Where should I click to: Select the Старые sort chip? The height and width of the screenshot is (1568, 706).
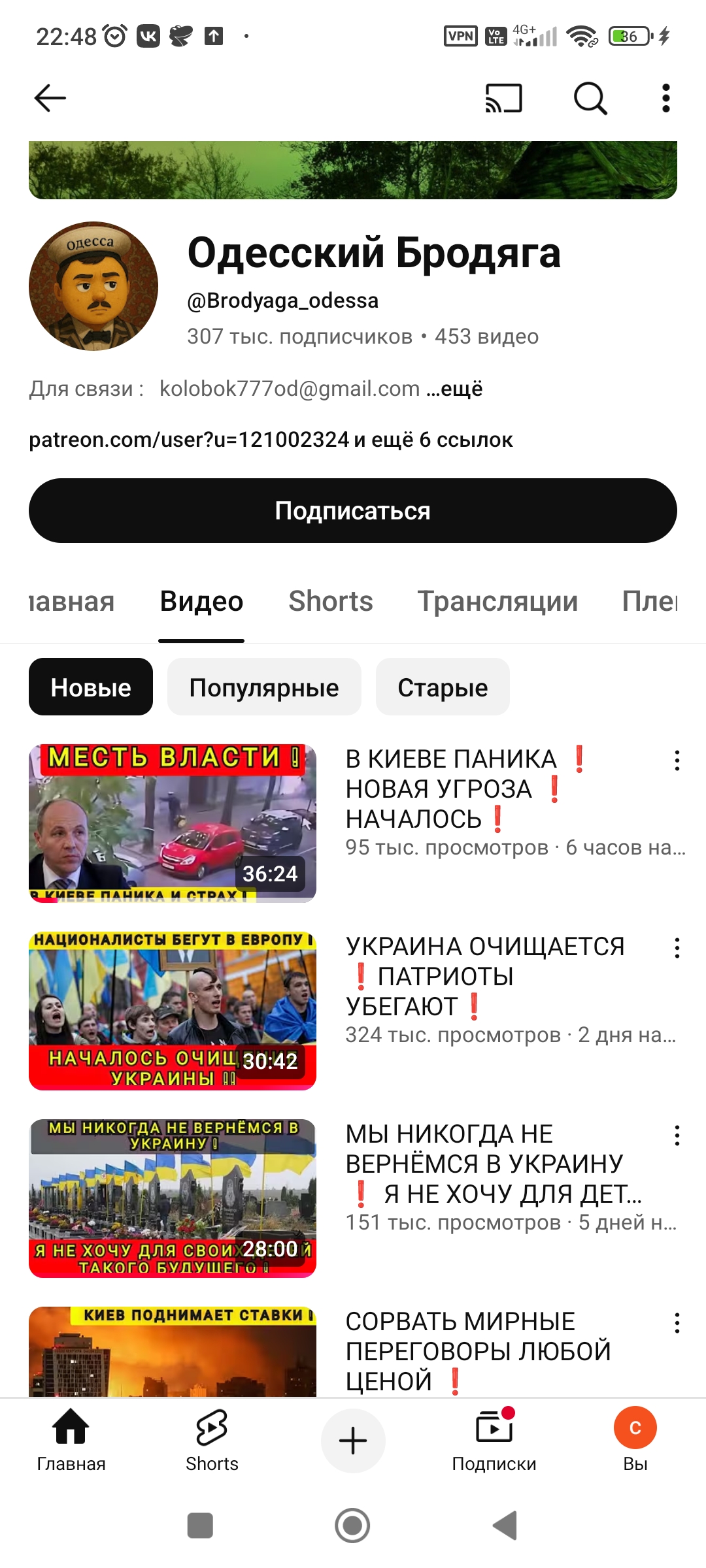(443, 687)
